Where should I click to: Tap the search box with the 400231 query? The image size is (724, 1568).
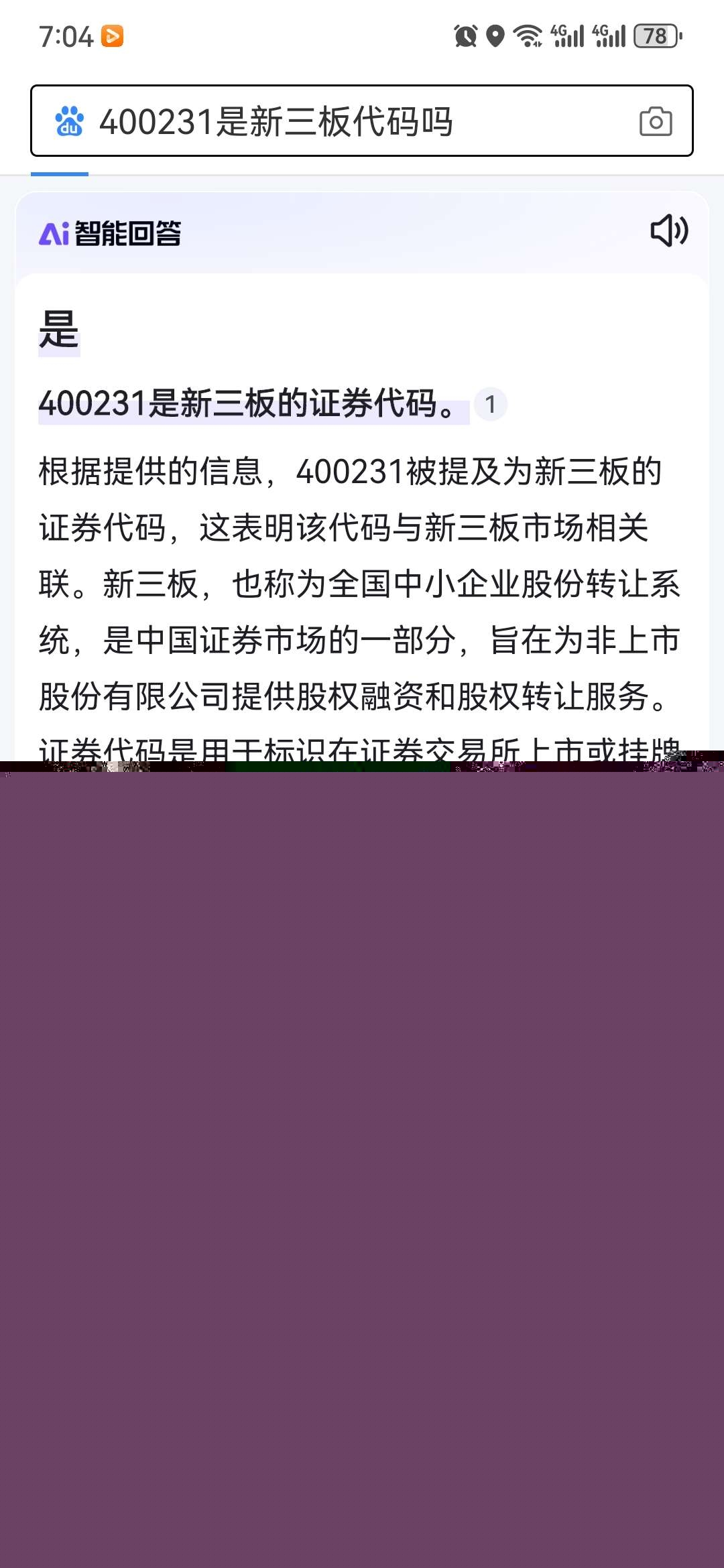pos(335,122)
